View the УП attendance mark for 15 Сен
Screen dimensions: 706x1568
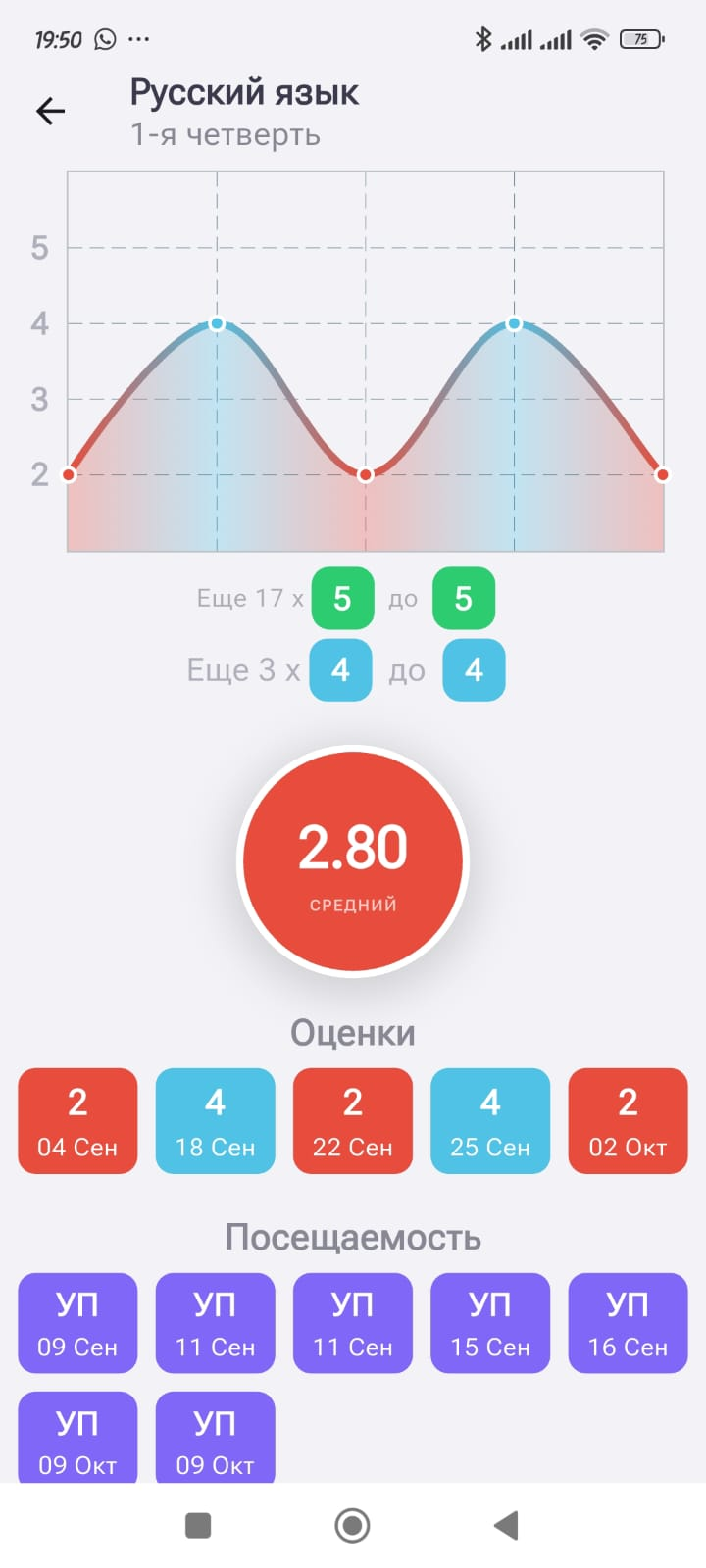(x=490, y=1323)
